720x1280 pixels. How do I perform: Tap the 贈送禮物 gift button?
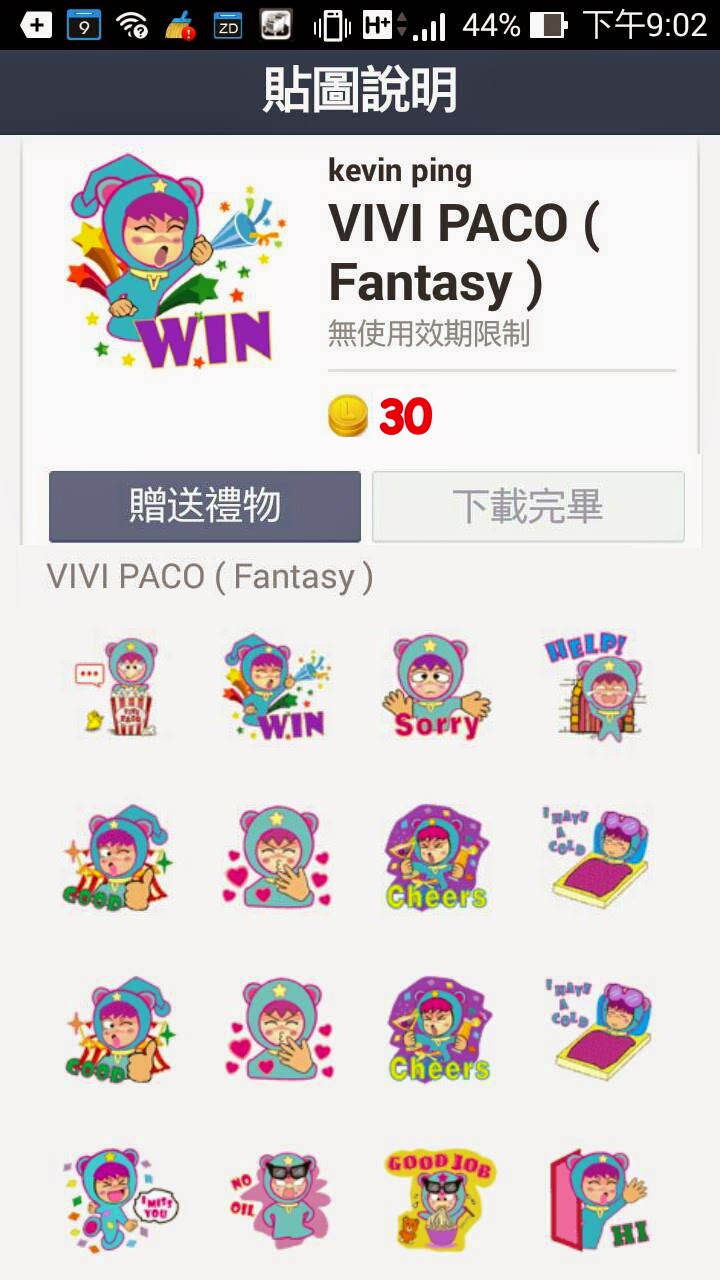tap(204, 507)
